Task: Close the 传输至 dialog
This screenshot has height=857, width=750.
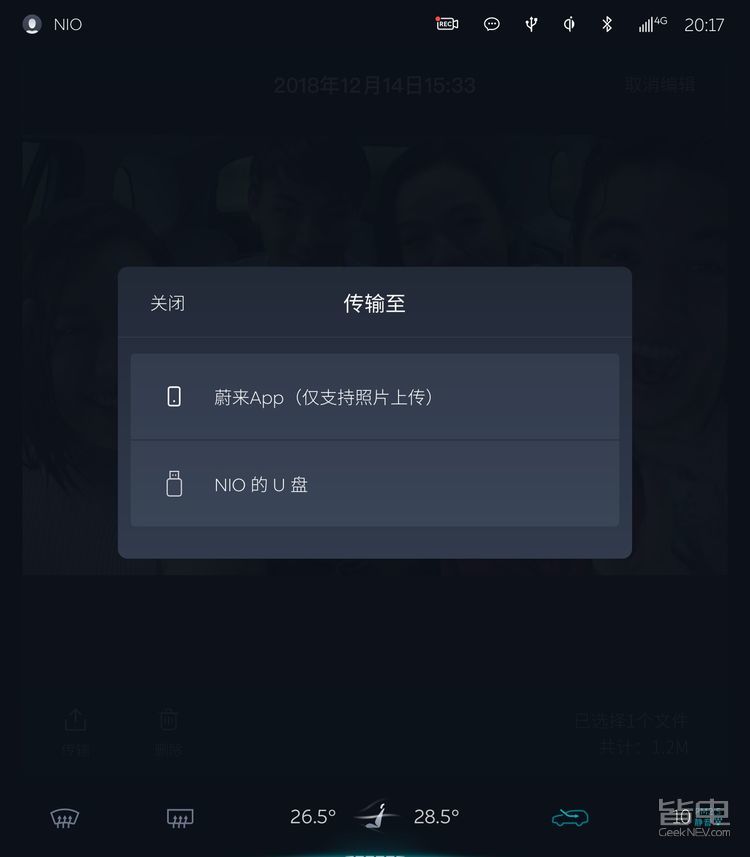Action: pos(167,303)
